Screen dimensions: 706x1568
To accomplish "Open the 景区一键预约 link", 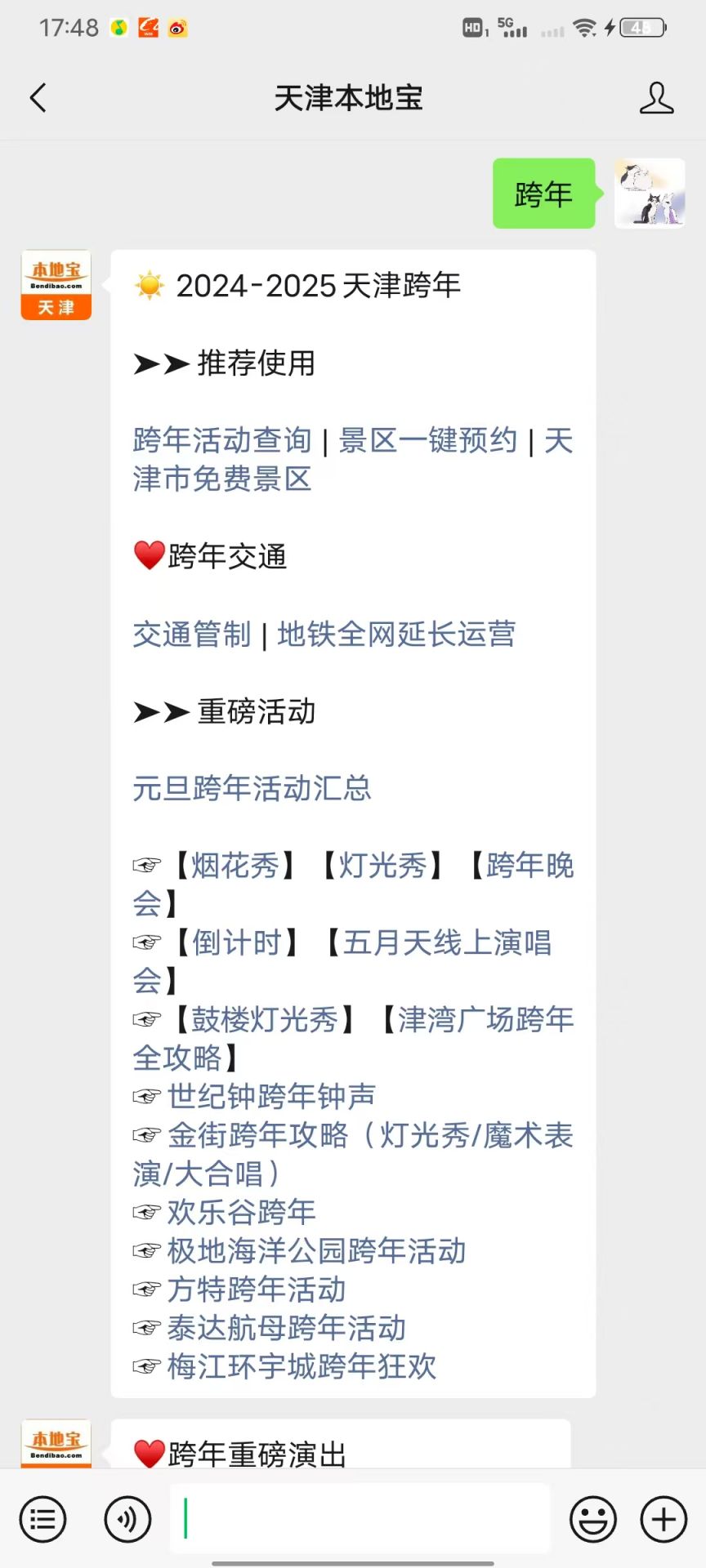I will [428, 440].
